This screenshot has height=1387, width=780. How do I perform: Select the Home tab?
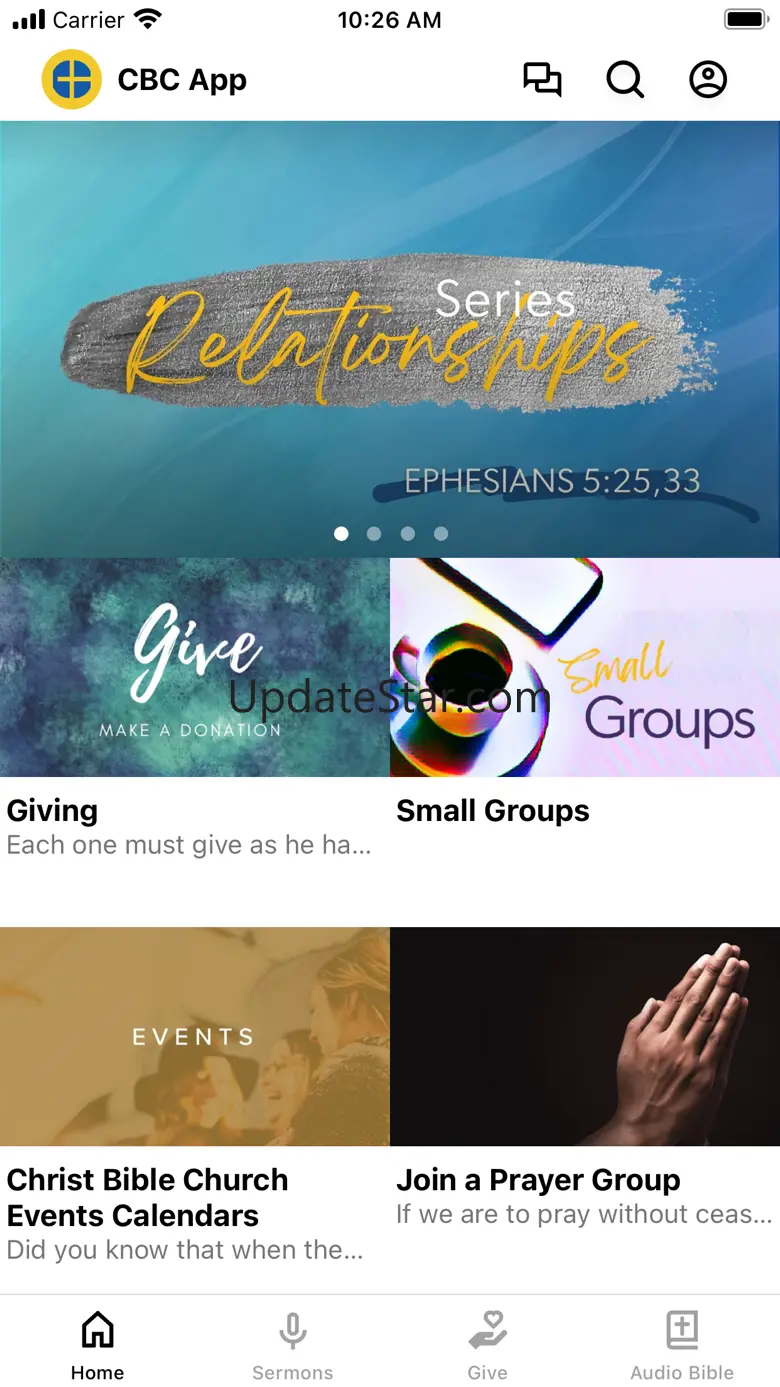[x=97, y=1345]
